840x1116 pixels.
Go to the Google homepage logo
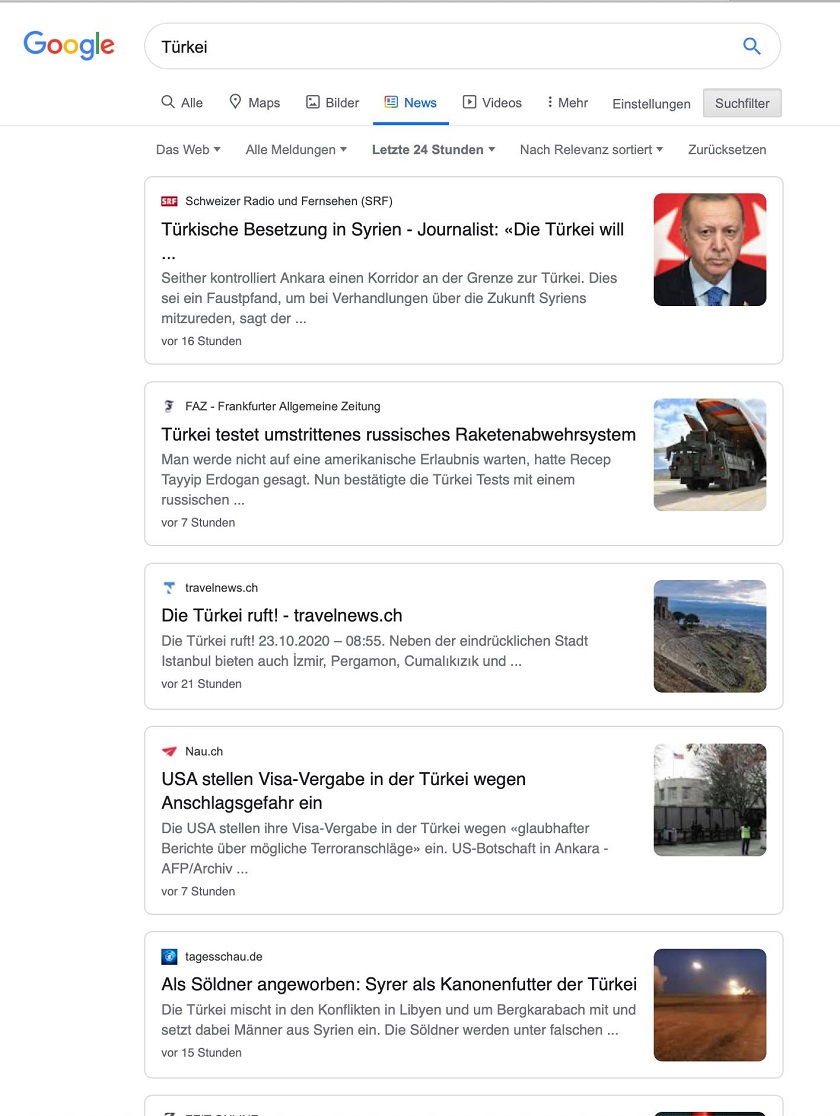69,45
